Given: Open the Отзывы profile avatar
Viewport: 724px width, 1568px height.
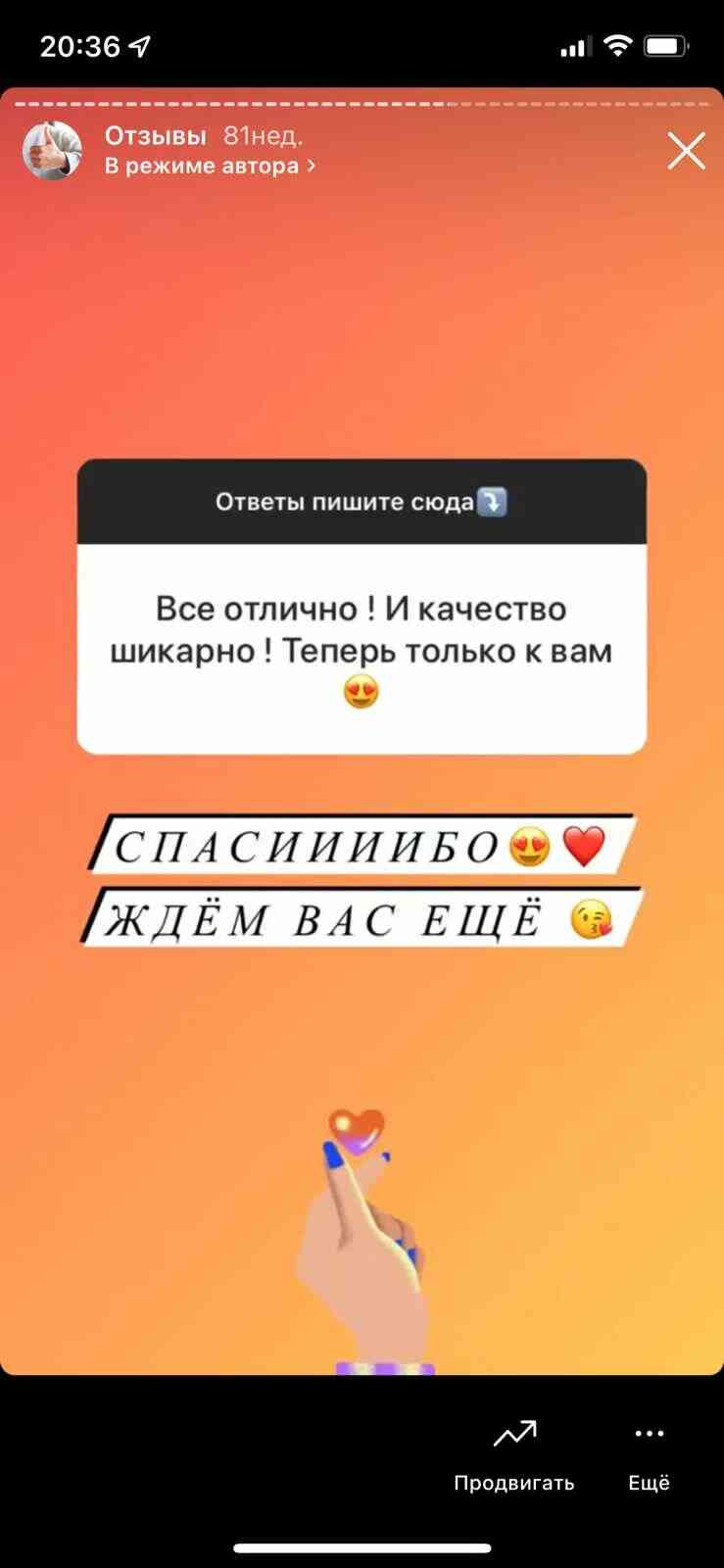Looking at the screenshot, I should point(52,151).
